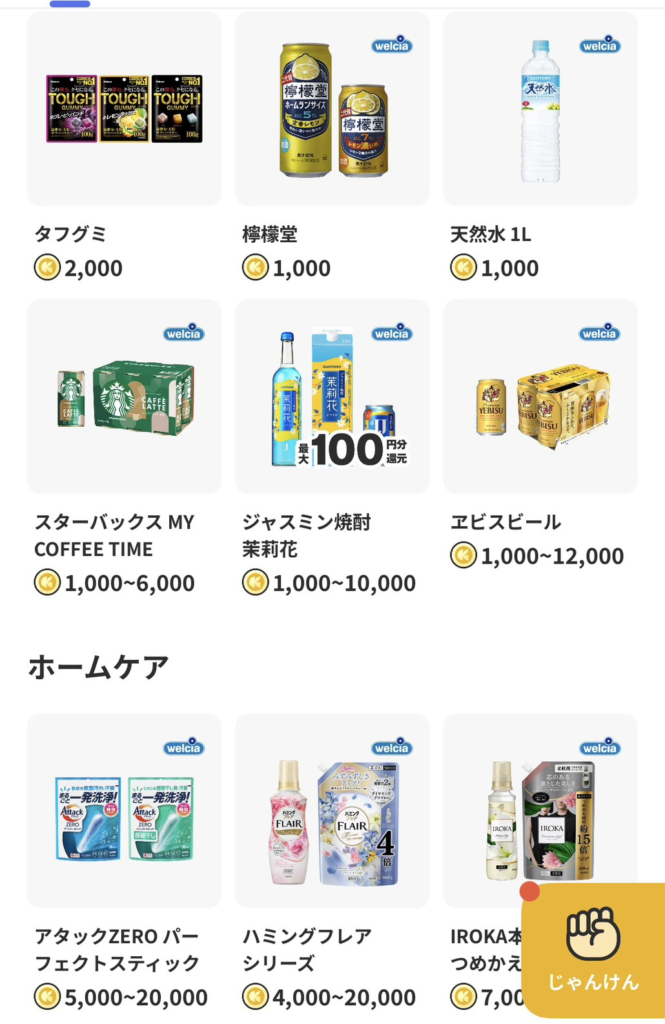Viewport: 665px width, 1024px height.
Task: Open スターバックス MY COFFEE TIME offer
Action: [x=124, y=397]
